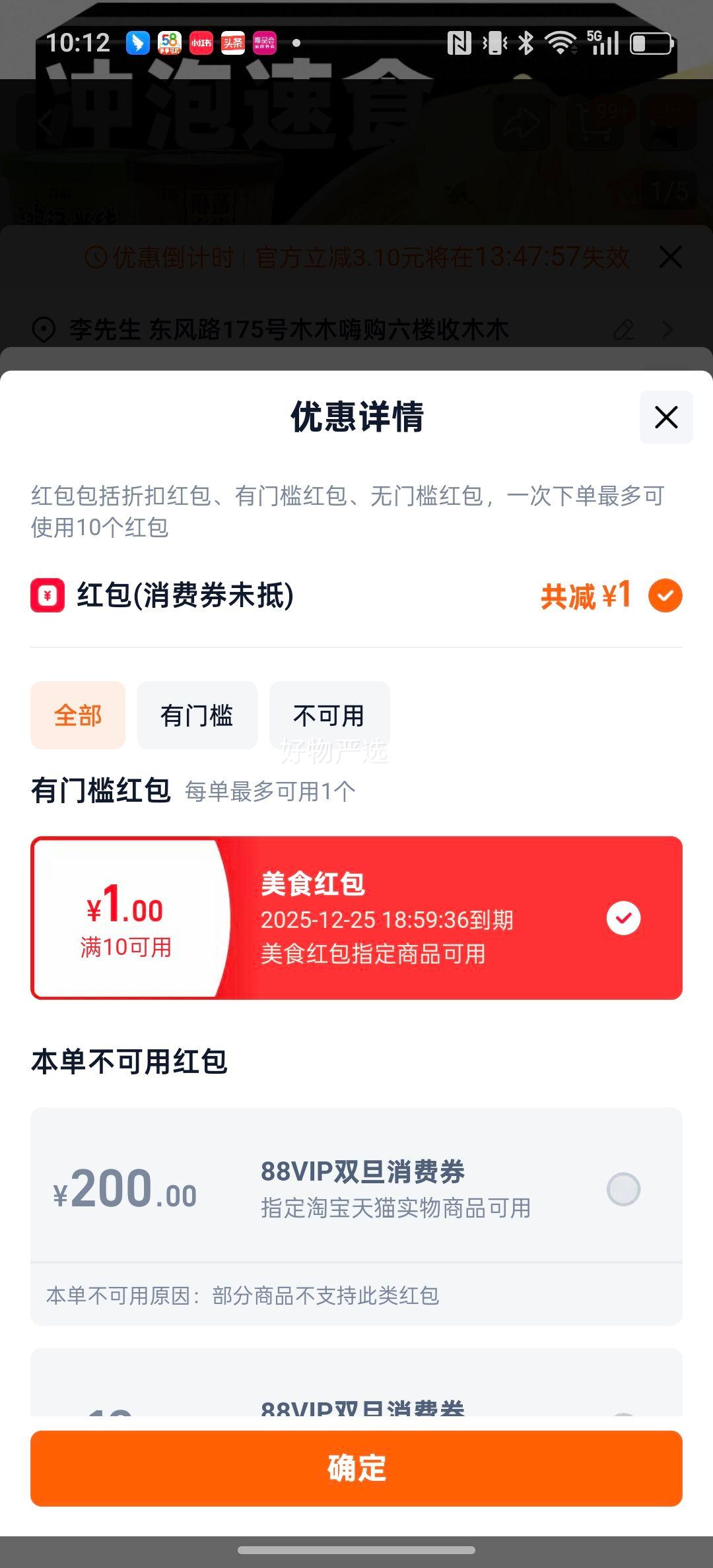Select the 全部 filter tab
713x1568 pixels.
(x=77, y=715)
